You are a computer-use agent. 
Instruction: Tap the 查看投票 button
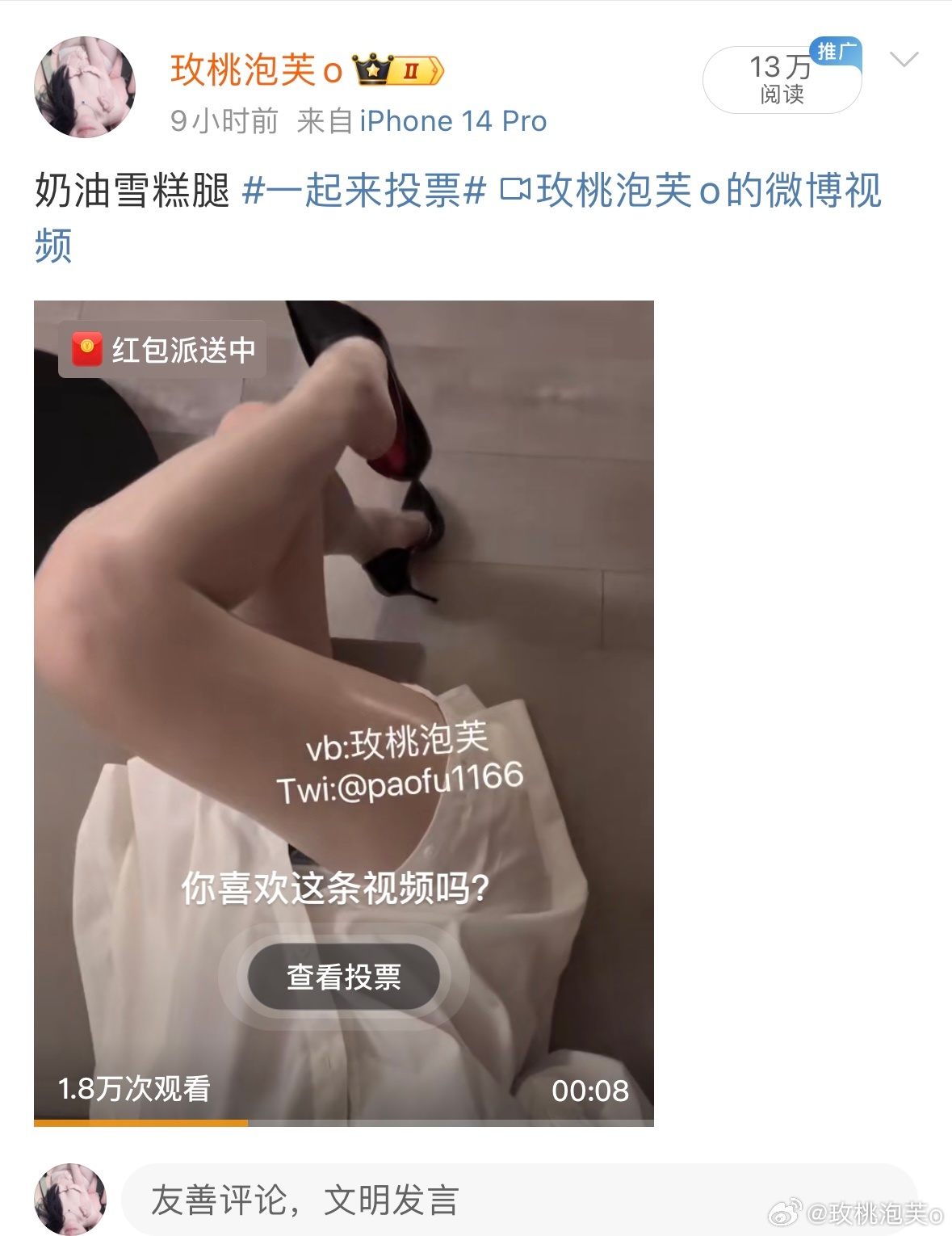pyautogui.click(x=343, y=977)
